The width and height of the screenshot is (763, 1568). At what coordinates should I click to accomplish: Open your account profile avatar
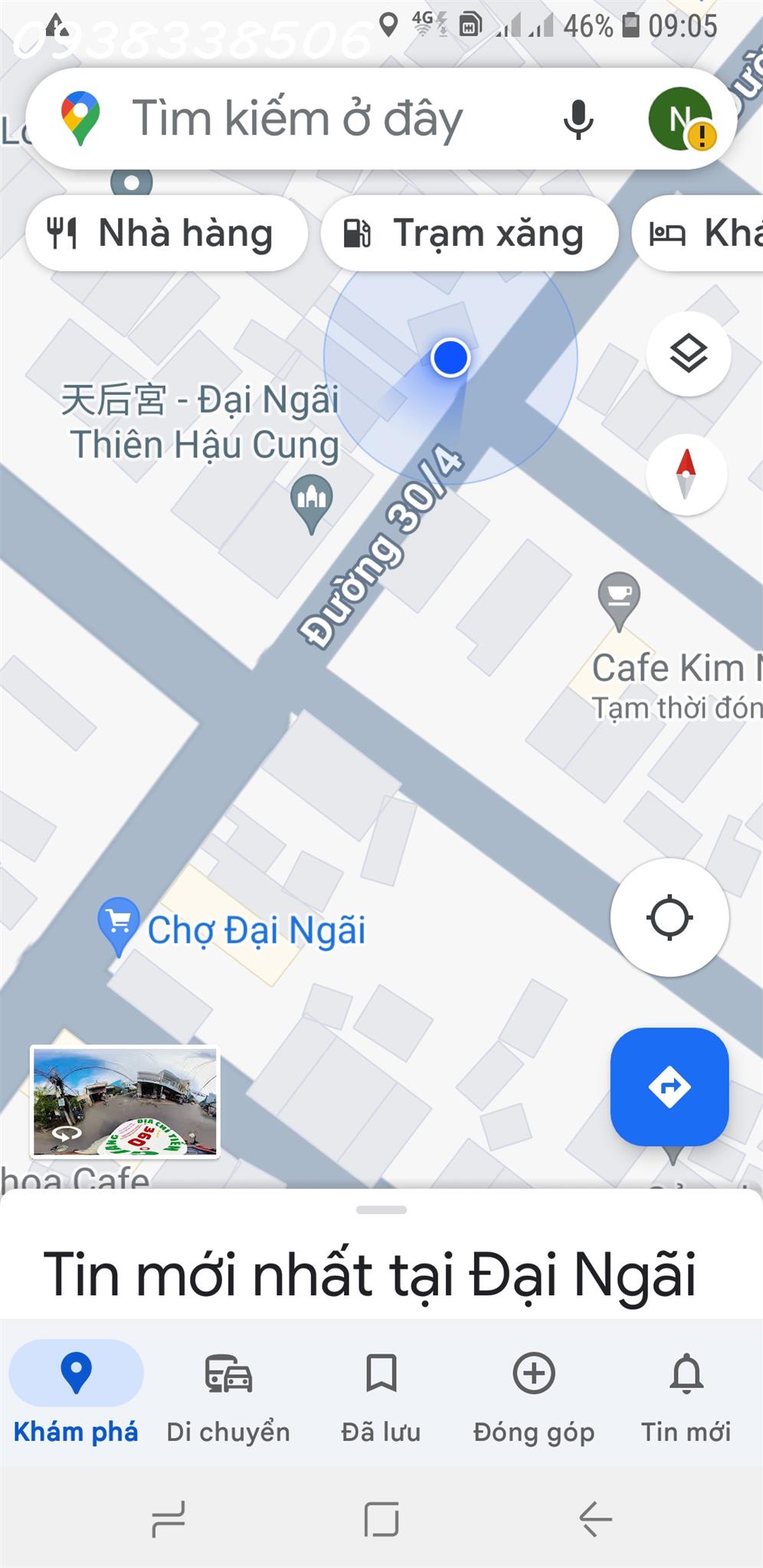tap(681, 118)
